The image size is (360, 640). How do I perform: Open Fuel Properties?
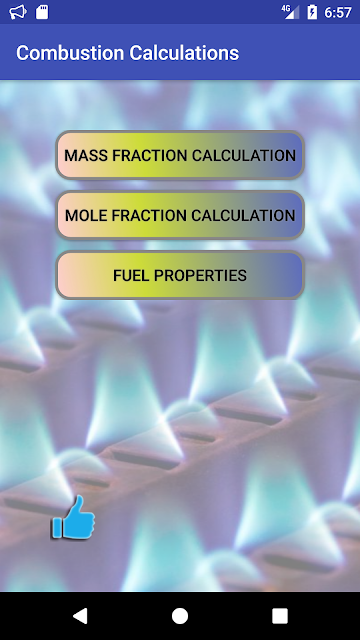(180, 275)
